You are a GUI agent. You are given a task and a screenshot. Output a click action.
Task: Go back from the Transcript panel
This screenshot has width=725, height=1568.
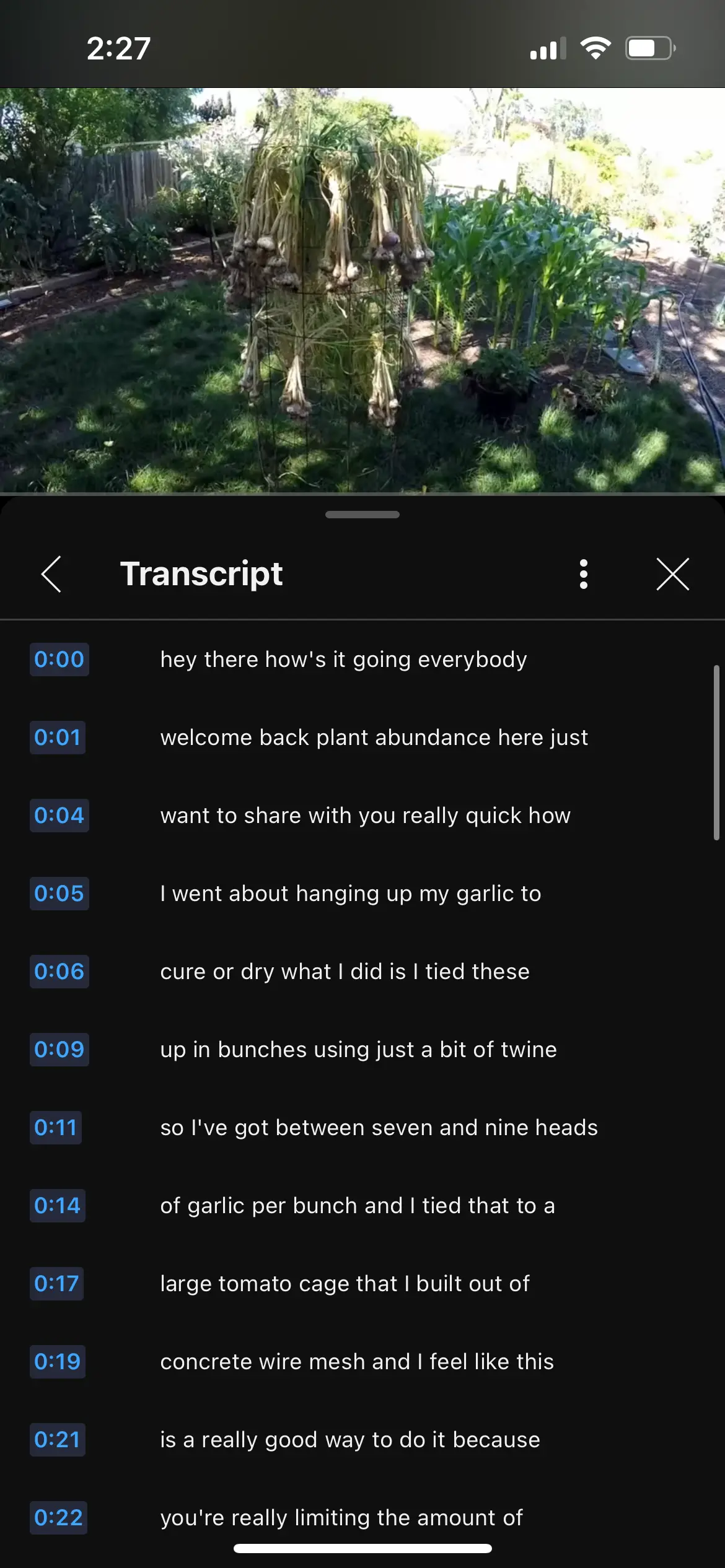(x=51, y=574)
